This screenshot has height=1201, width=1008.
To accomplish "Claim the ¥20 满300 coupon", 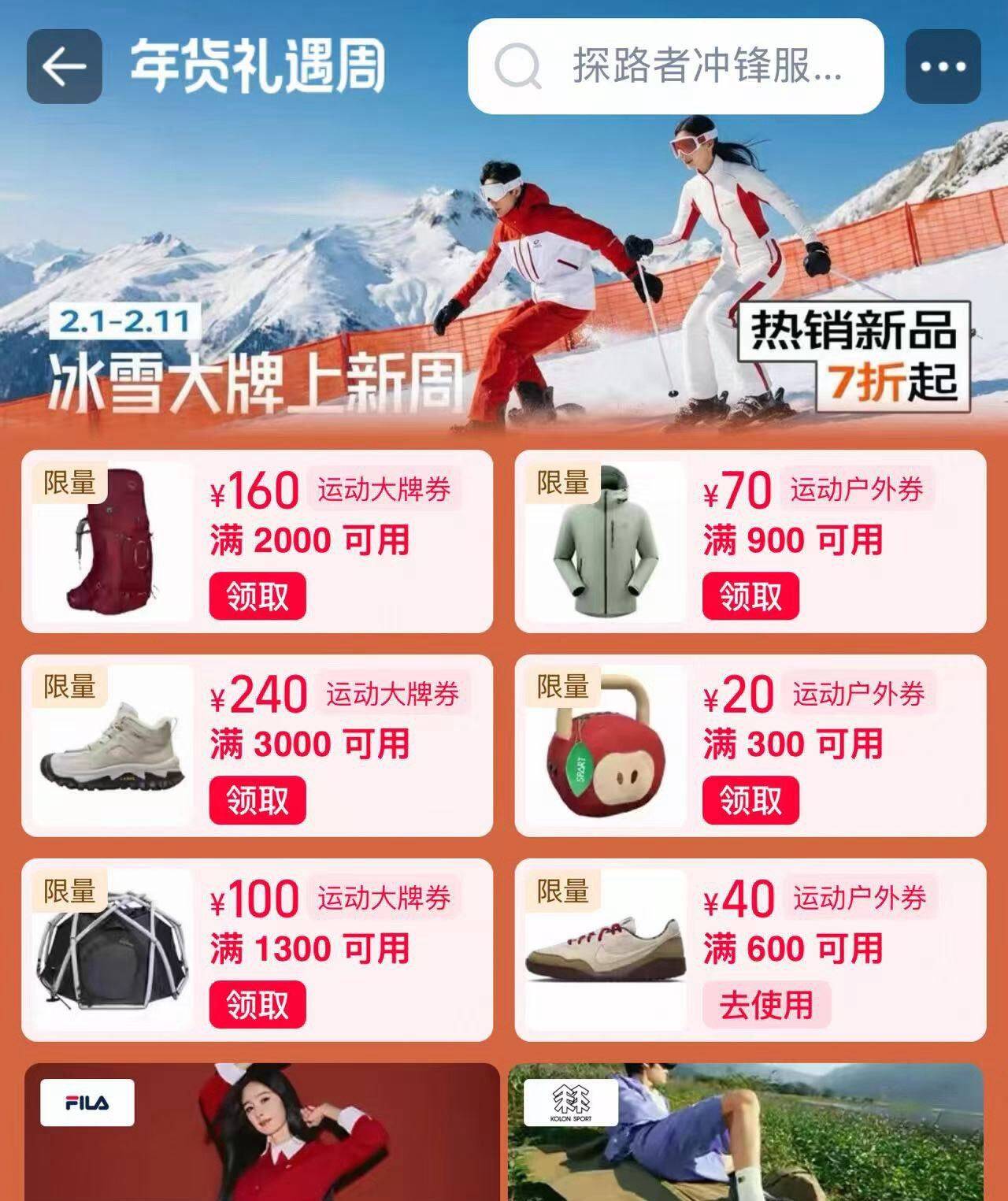I will (750, 800).
